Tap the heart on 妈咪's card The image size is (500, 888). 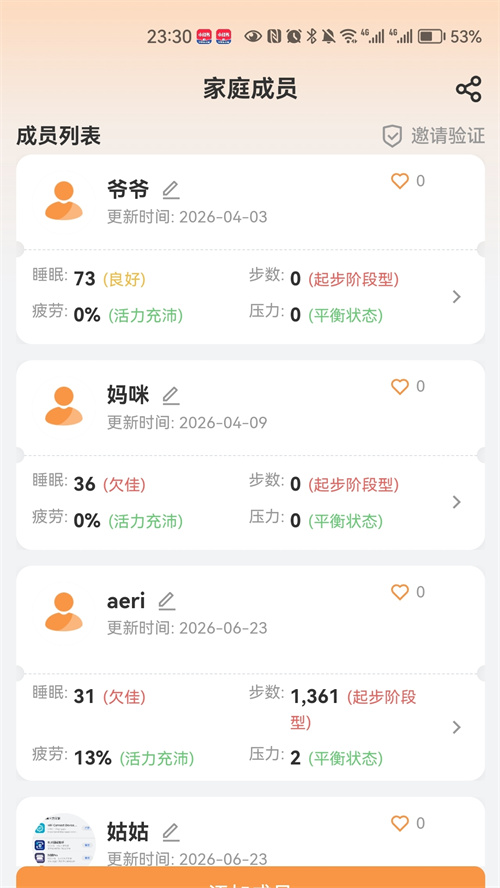tap(400, 386)
